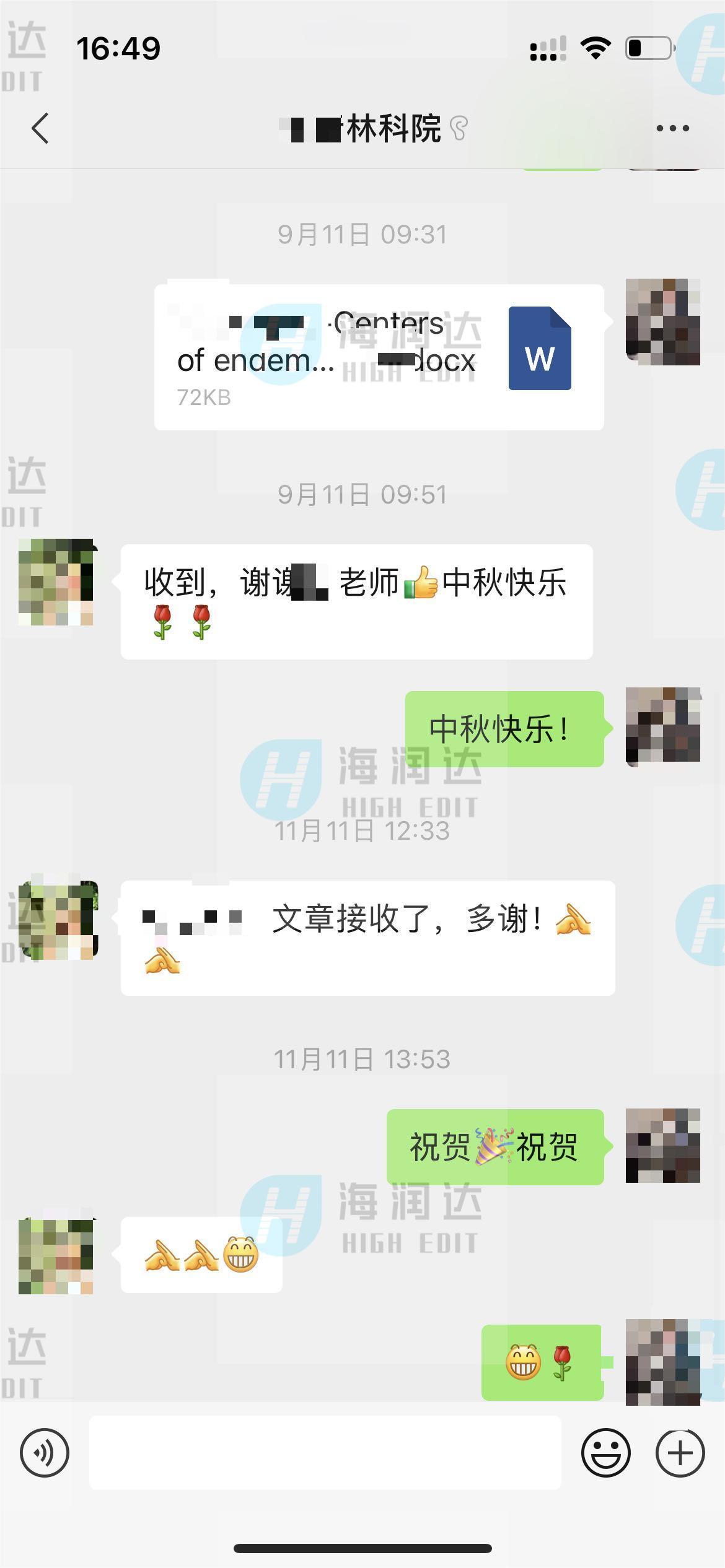Screen dimensions: 725x1568
Task: Open the emoji sticker panel
Action: 605,1452
